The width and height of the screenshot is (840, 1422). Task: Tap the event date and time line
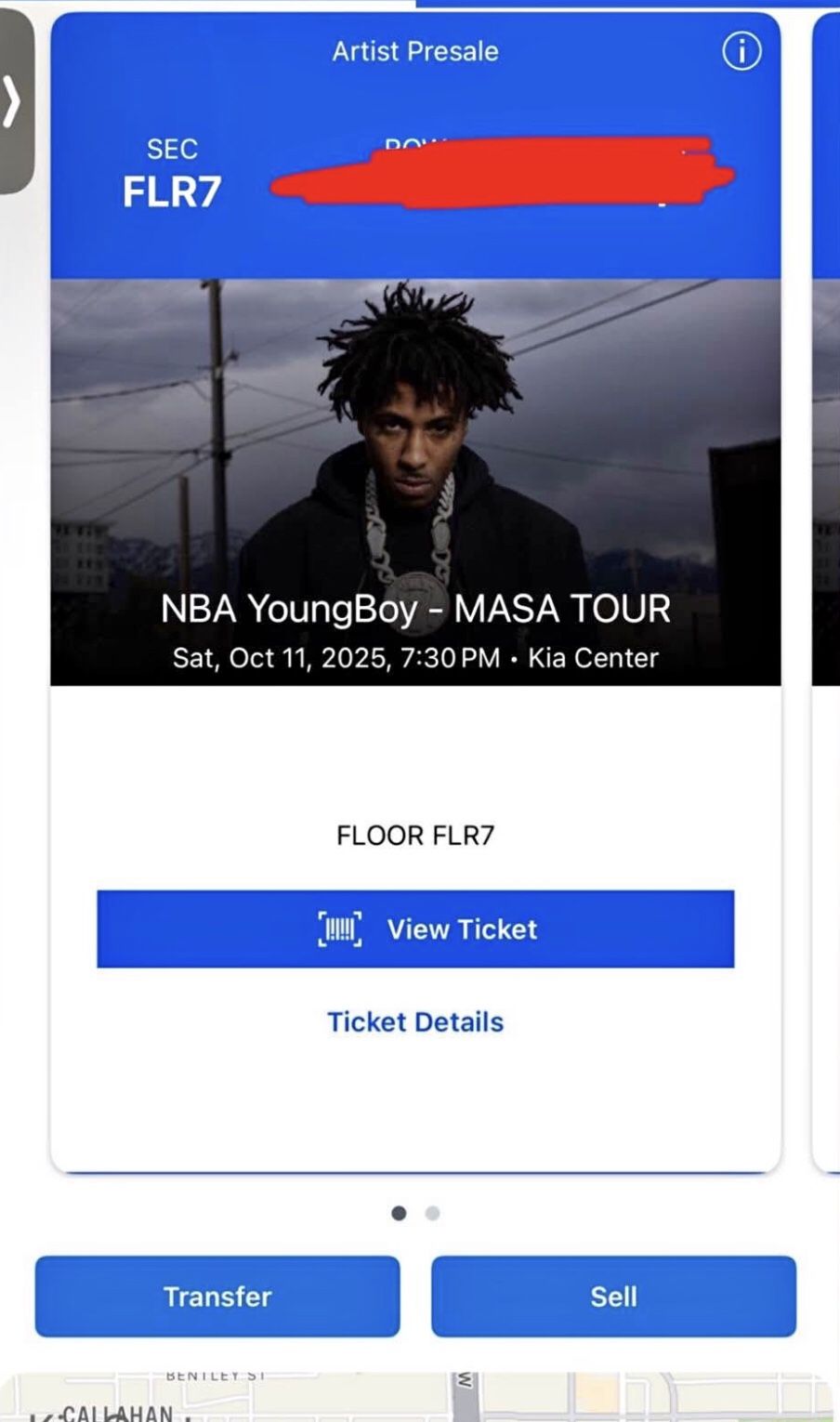[x=414, y=658]
